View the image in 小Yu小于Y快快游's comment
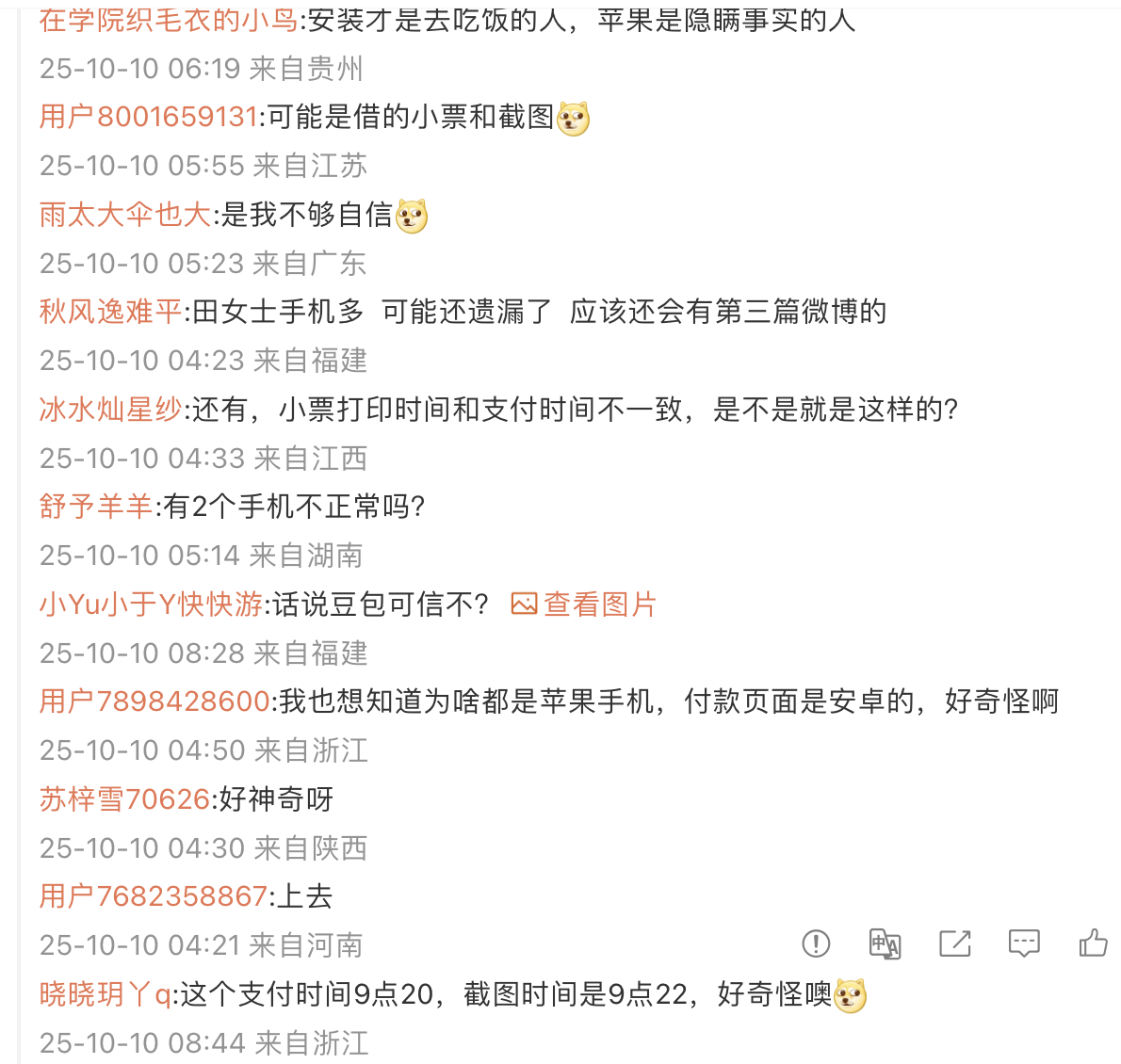1121x1064 pixels. coord(584,605)
